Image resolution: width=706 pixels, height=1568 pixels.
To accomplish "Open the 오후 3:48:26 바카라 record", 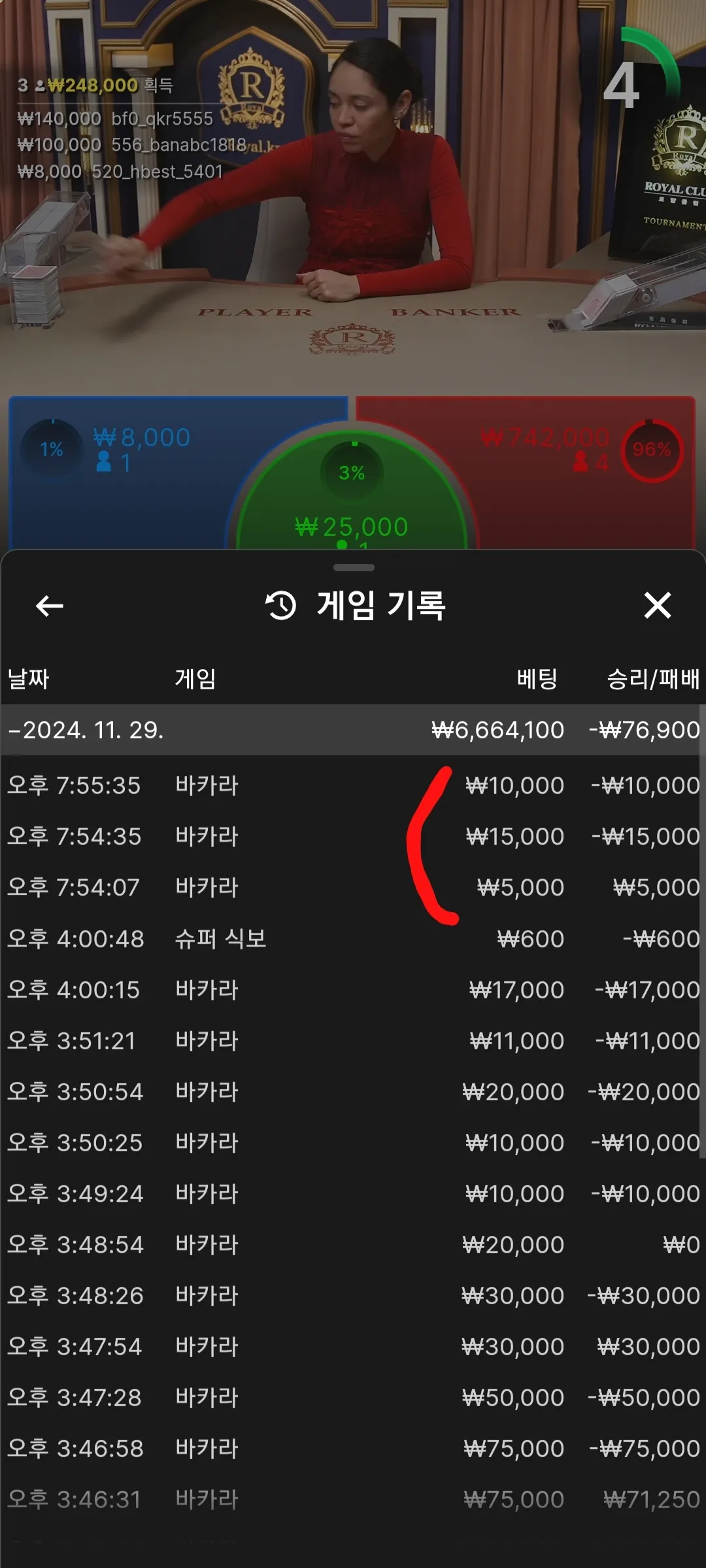I will (353, 1296).
